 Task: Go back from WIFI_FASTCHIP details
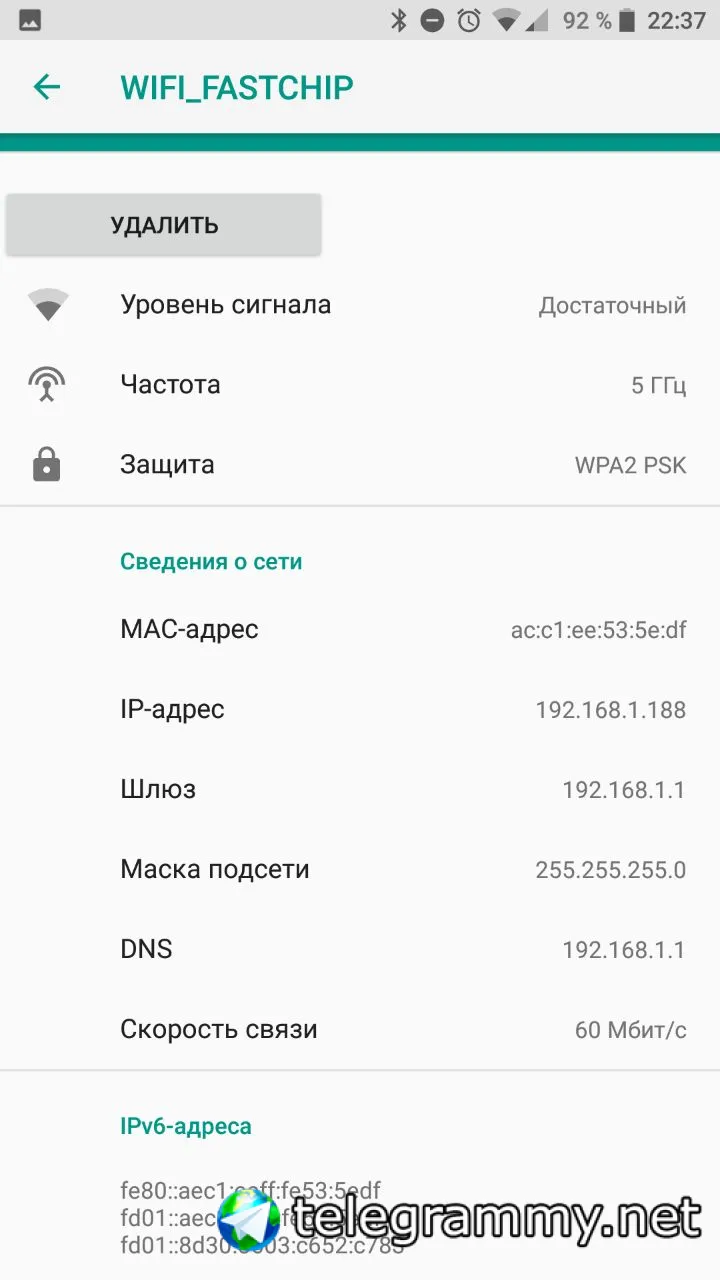pos(47,87)
